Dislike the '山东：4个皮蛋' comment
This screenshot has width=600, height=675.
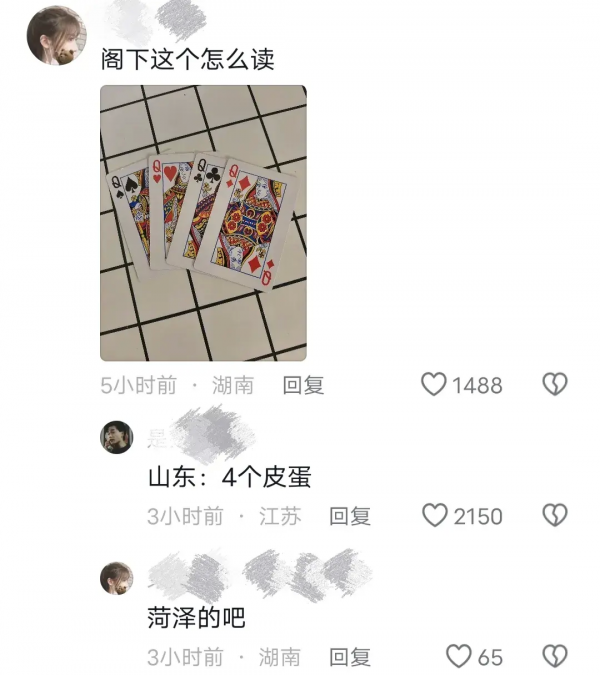pyautogui.click(x=555, y=516)
